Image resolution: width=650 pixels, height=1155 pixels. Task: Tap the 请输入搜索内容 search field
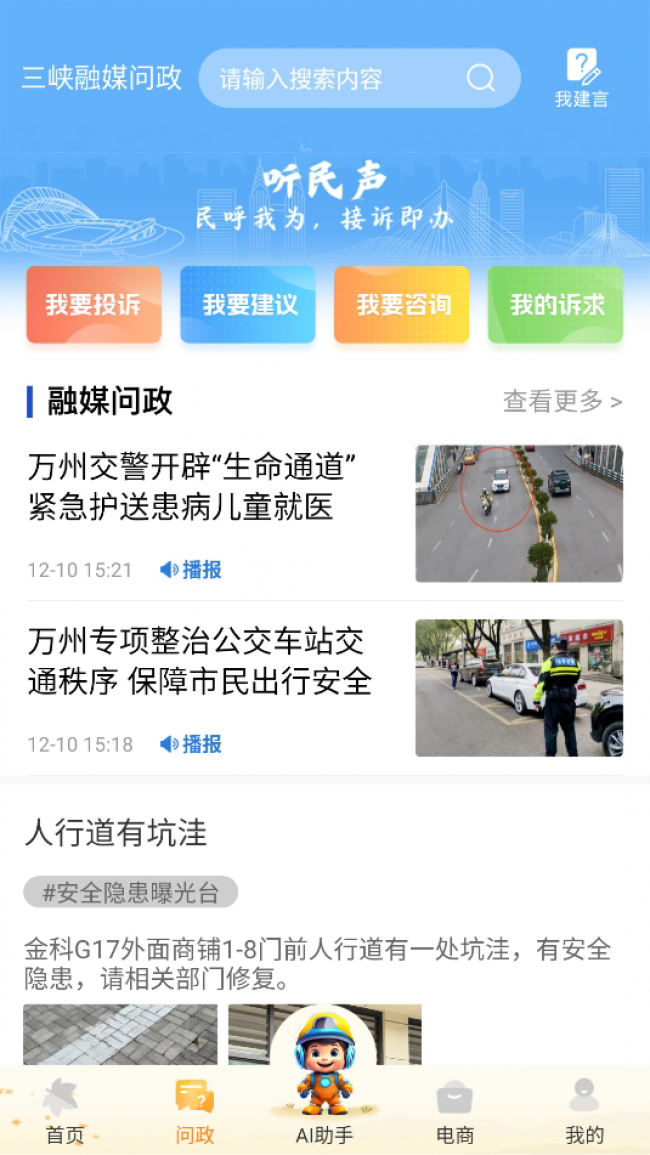point(330,79)
